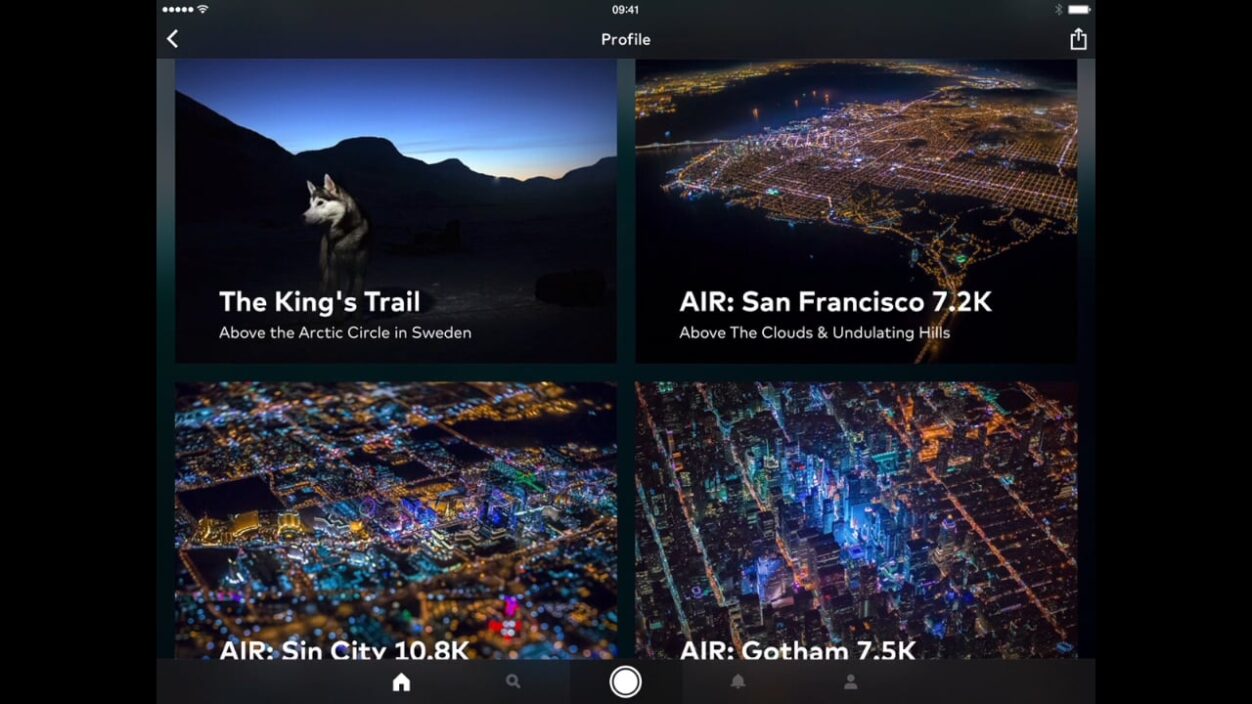The height and width of the screenshot is (704, 1252).
Task: Tap the center capture button
Action: pyautogui.click(x=625, y=682)
